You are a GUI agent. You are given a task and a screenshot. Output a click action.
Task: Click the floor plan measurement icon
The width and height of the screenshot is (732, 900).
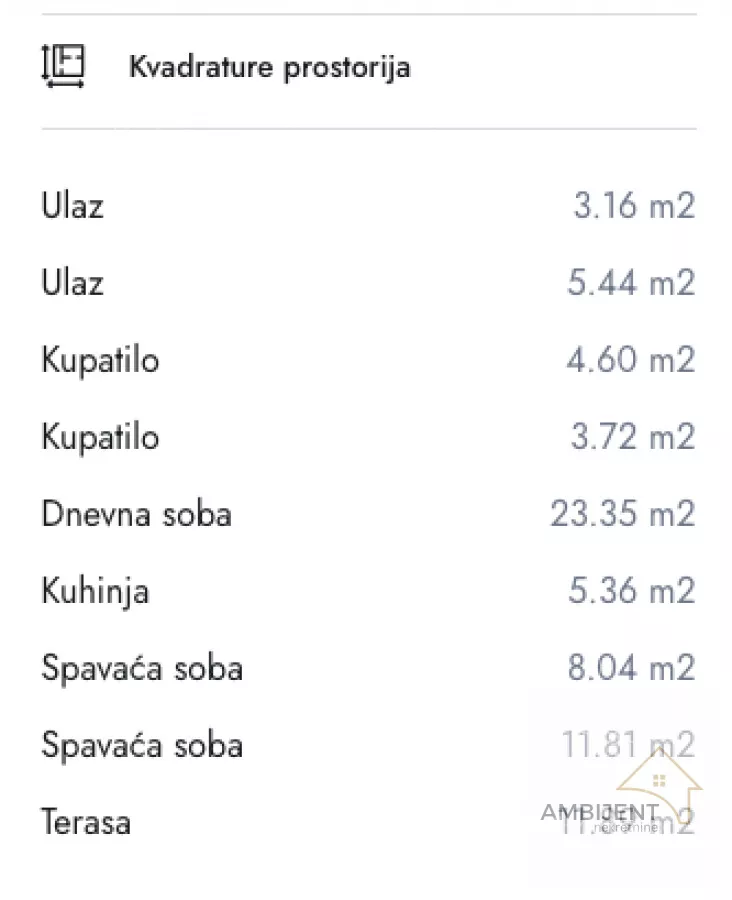pyautogui.click(x=62, y=67)
